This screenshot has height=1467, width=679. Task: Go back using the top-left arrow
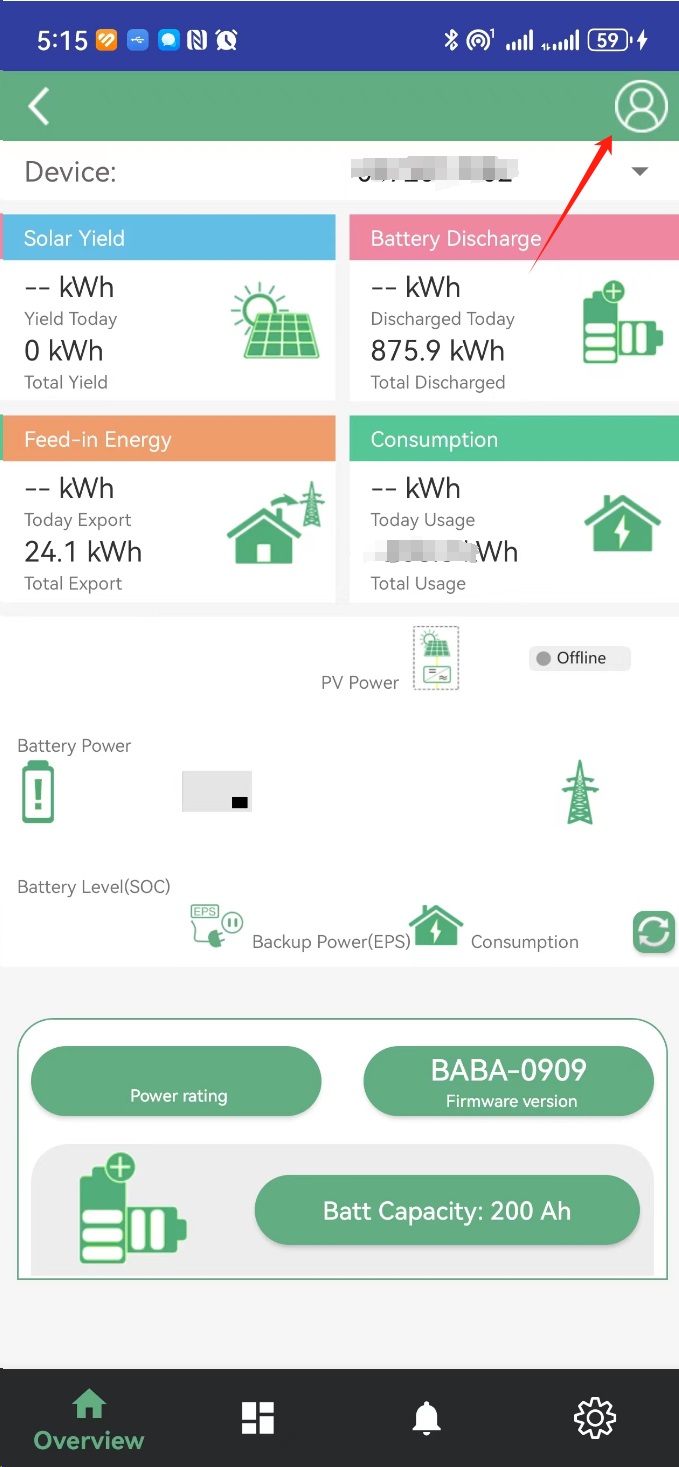[x=39, y=106]
